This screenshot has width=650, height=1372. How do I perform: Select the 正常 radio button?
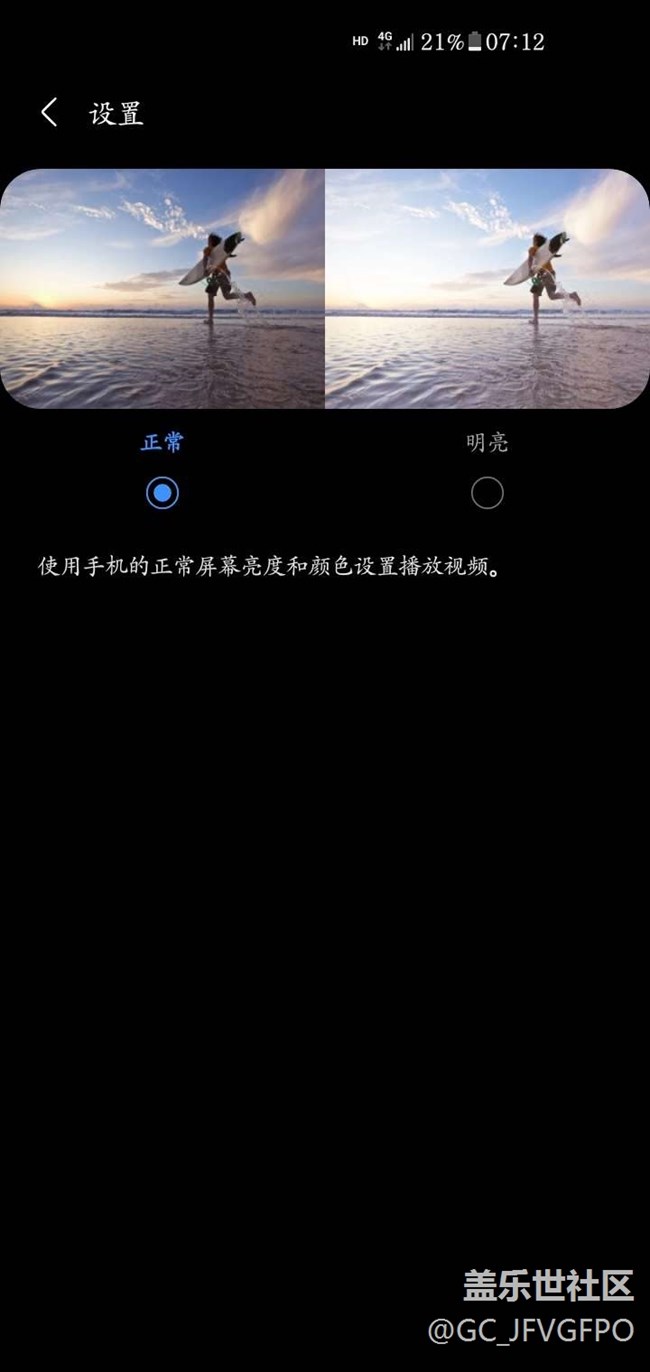pos(162,492)
